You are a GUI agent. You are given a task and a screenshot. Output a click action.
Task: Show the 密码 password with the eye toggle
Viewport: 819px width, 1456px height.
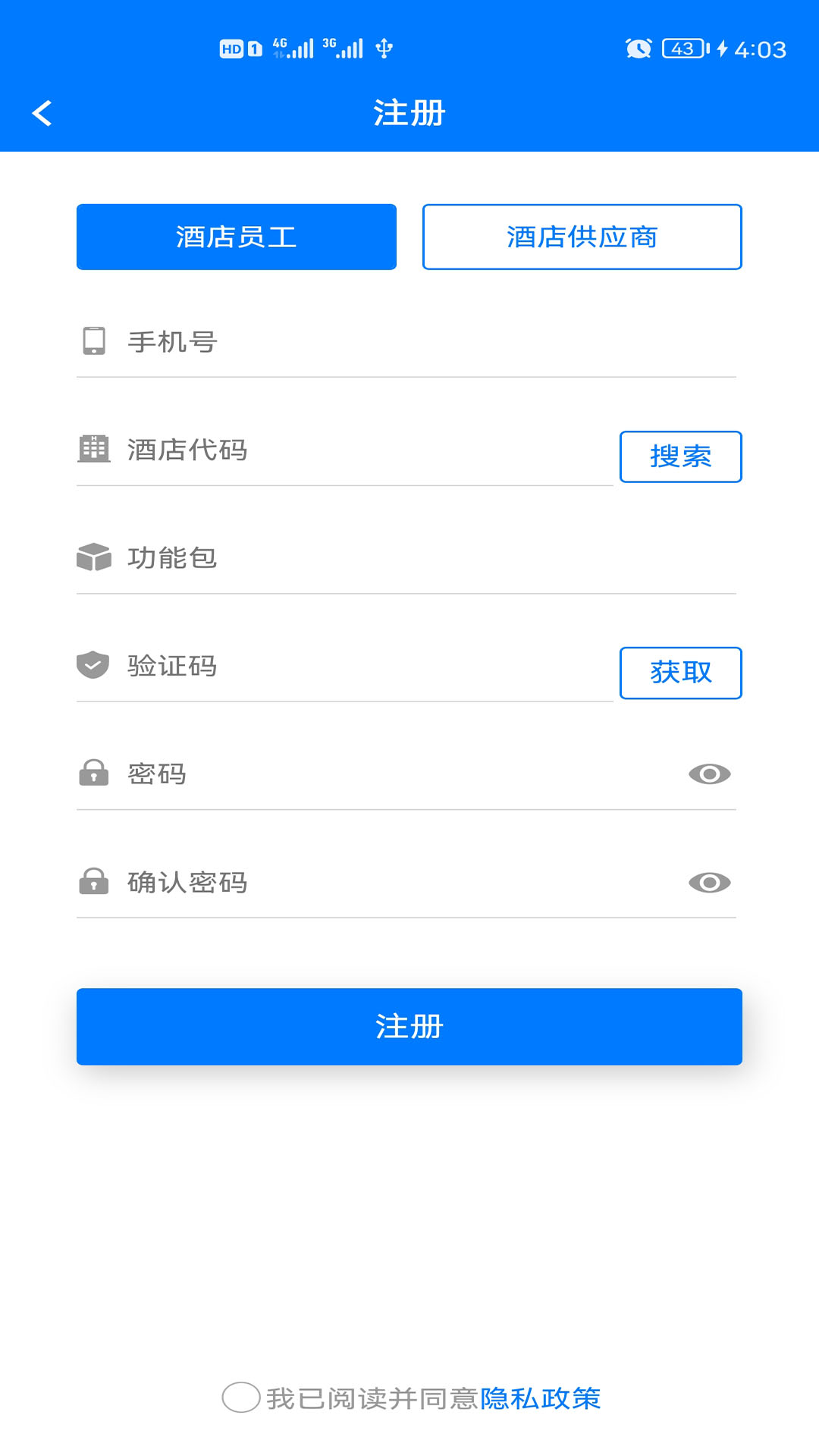coord(708,773)
